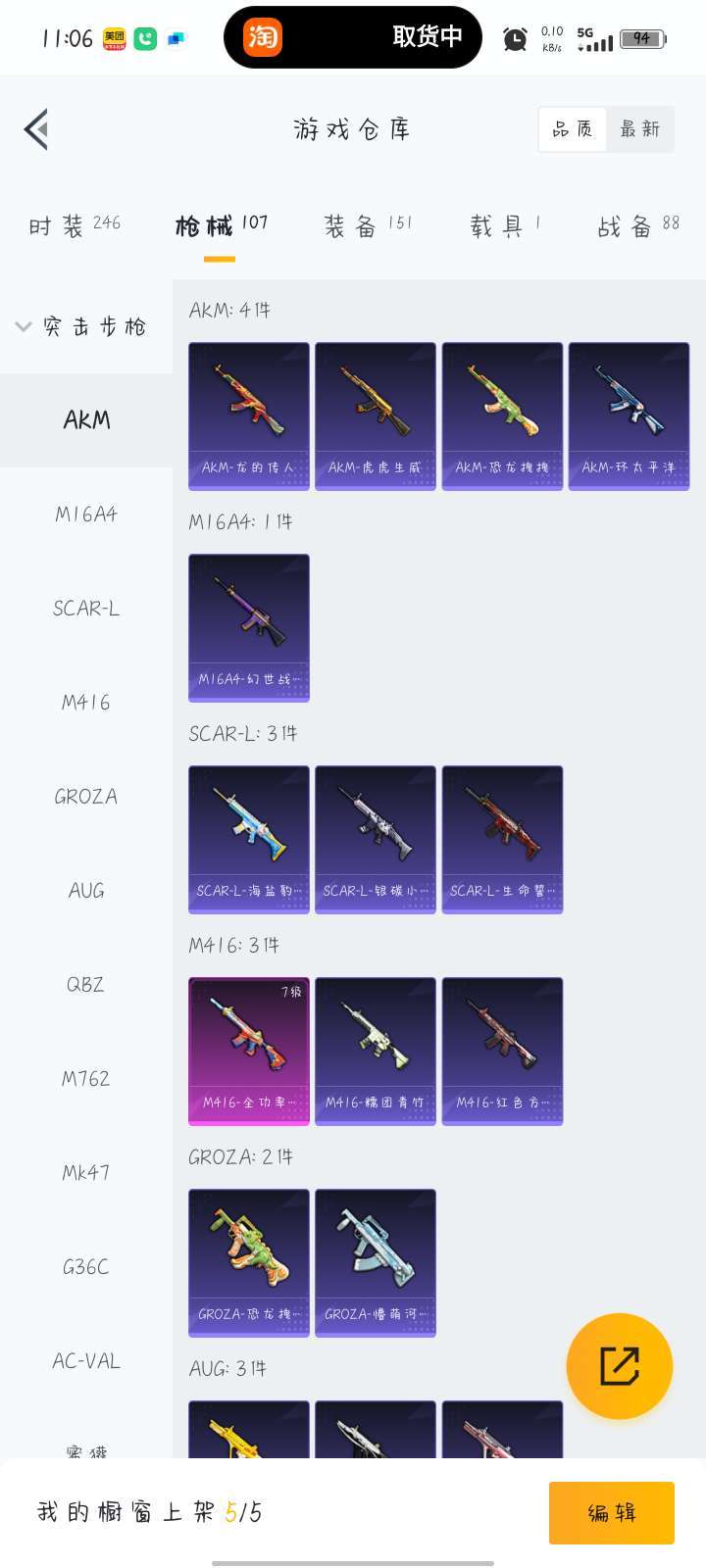Sort warehouse by 最新
Viewport: 706px width, 1568px height.
tap(640, 129)
